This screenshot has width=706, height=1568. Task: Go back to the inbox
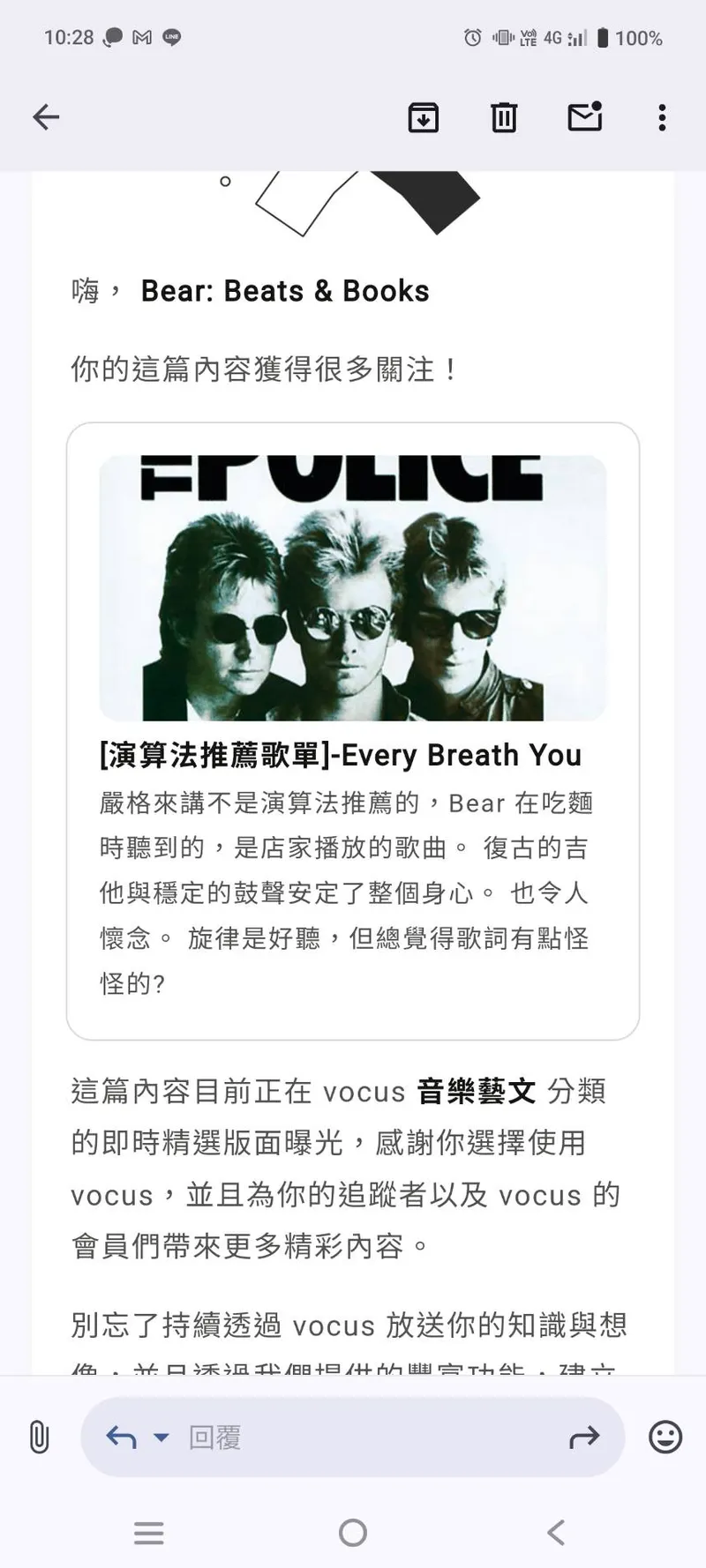point(46,117)
